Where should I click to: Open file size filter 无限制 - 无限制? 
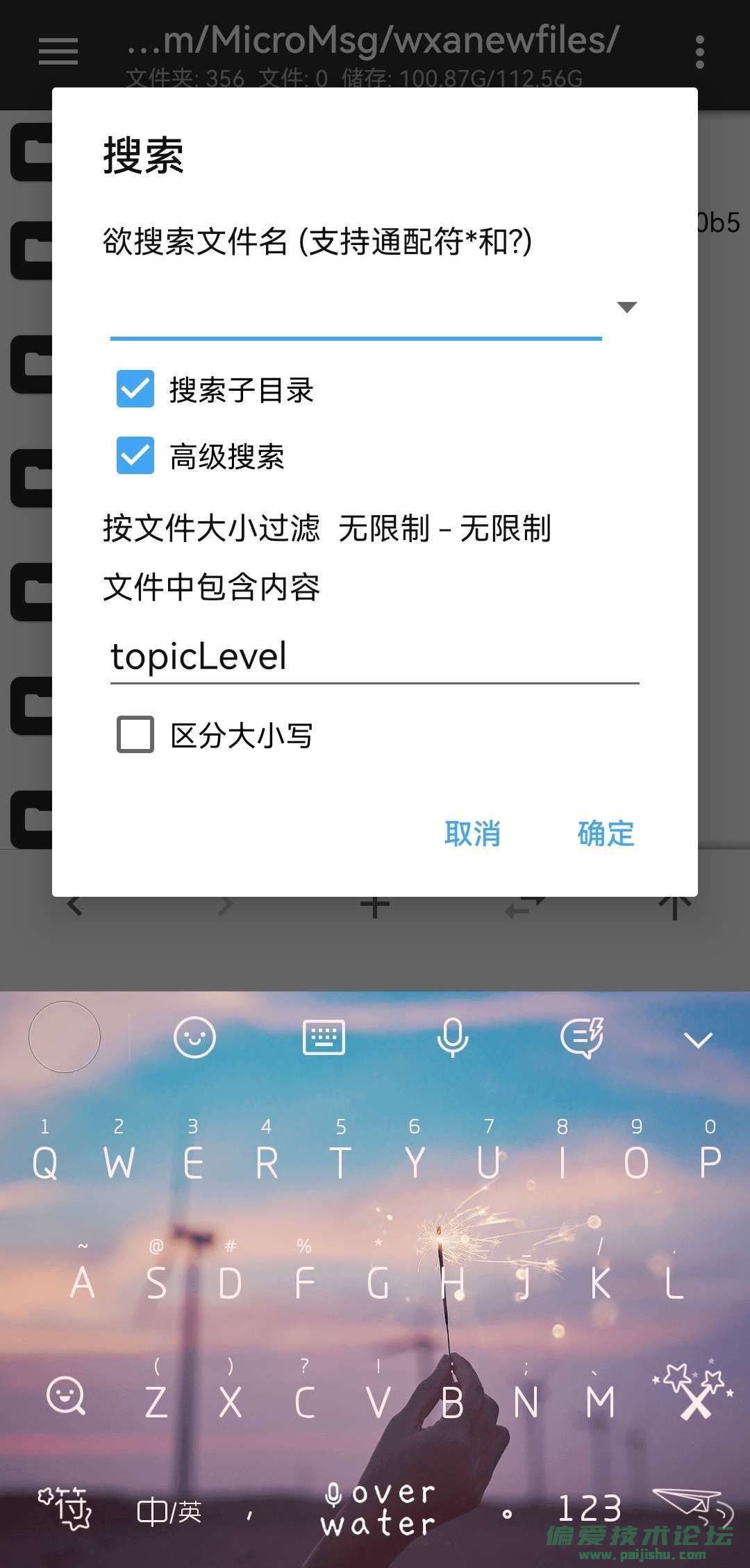(444, 529)
